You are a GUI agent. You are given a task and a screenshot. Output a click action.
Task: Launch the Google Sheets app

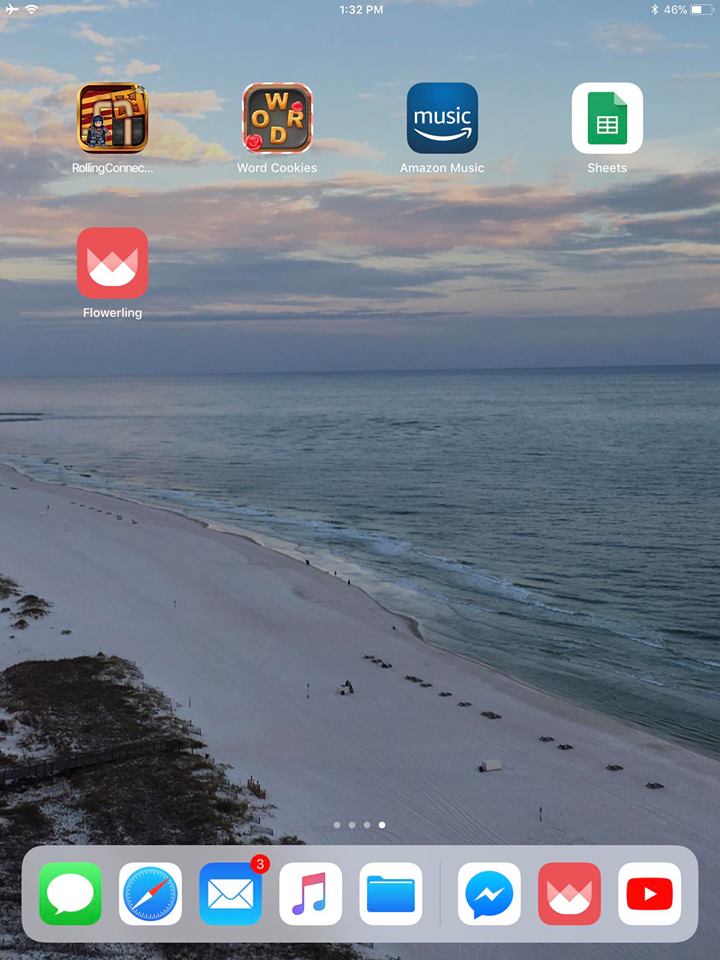(x=607, y=118)
